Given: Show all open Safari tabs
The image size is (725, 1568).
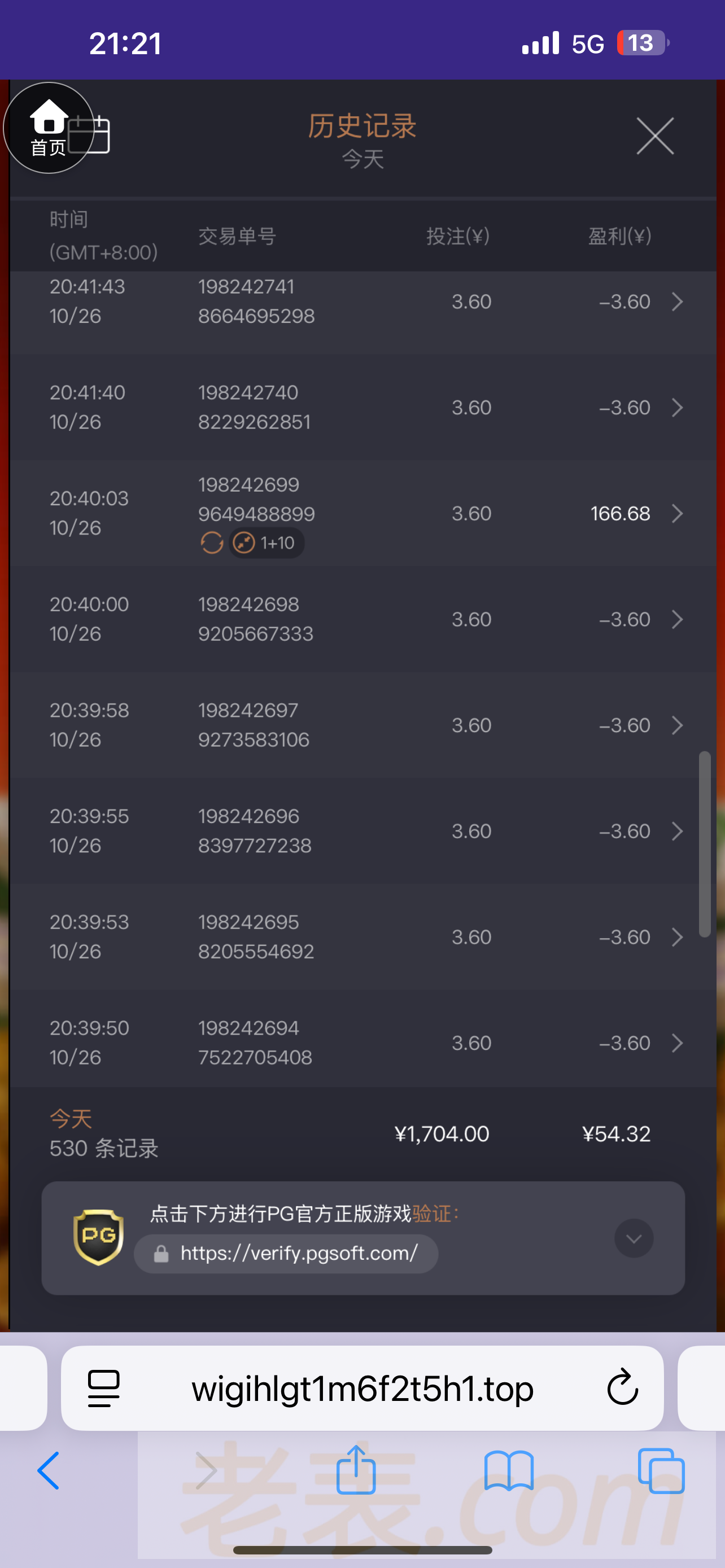Looking at the screenshot, I should pyautogui.click(x=661, y=1470).
